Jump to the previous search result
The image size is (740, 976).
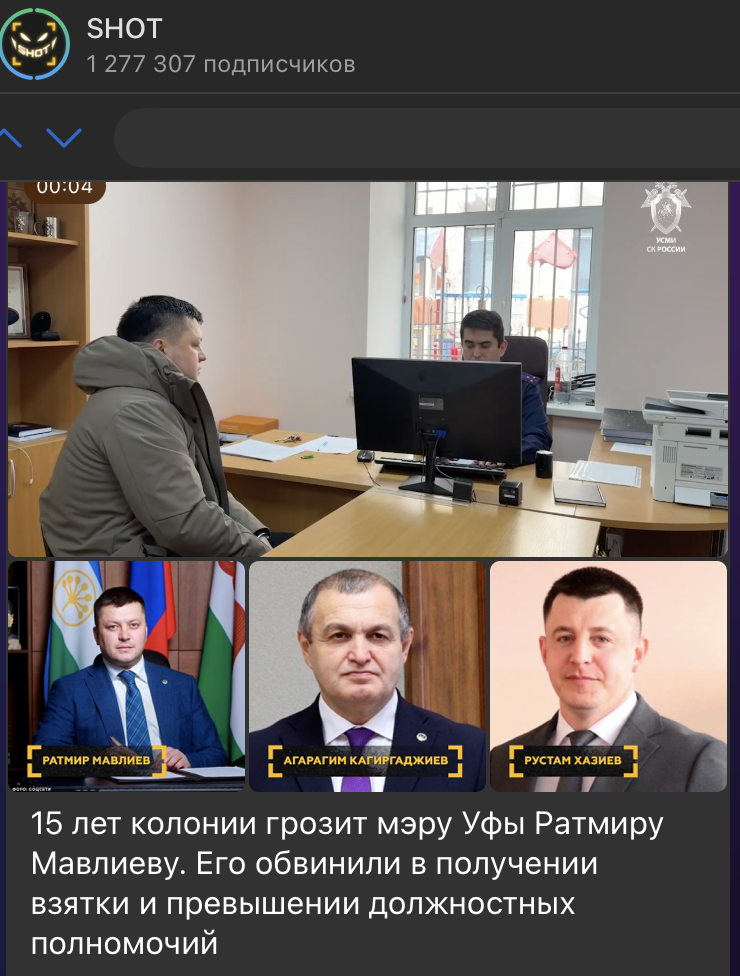[10, 138]
